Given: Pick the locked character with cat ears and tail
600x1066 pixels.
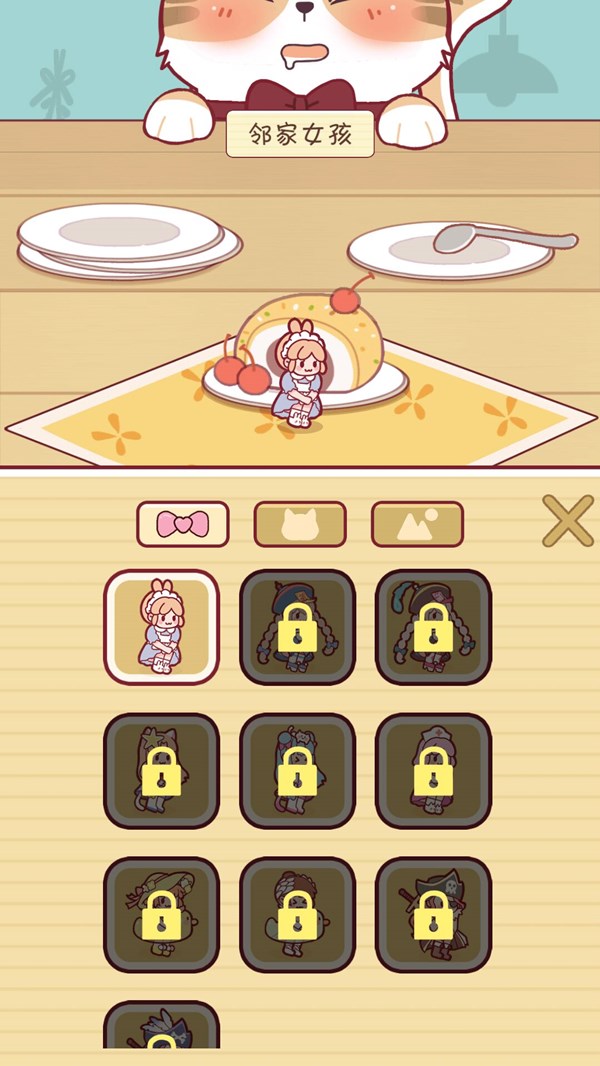Looking at the screenshot, I should click(x=161, y=771).
